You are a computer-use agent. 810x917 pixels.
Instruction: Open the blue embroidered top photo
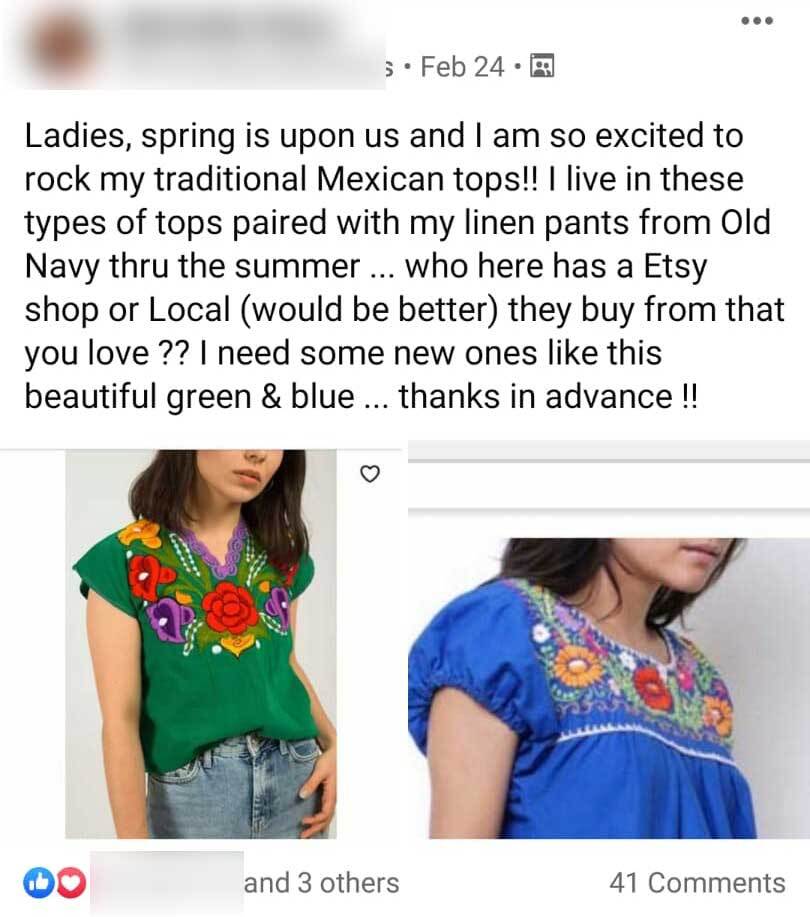click(608, 688)
